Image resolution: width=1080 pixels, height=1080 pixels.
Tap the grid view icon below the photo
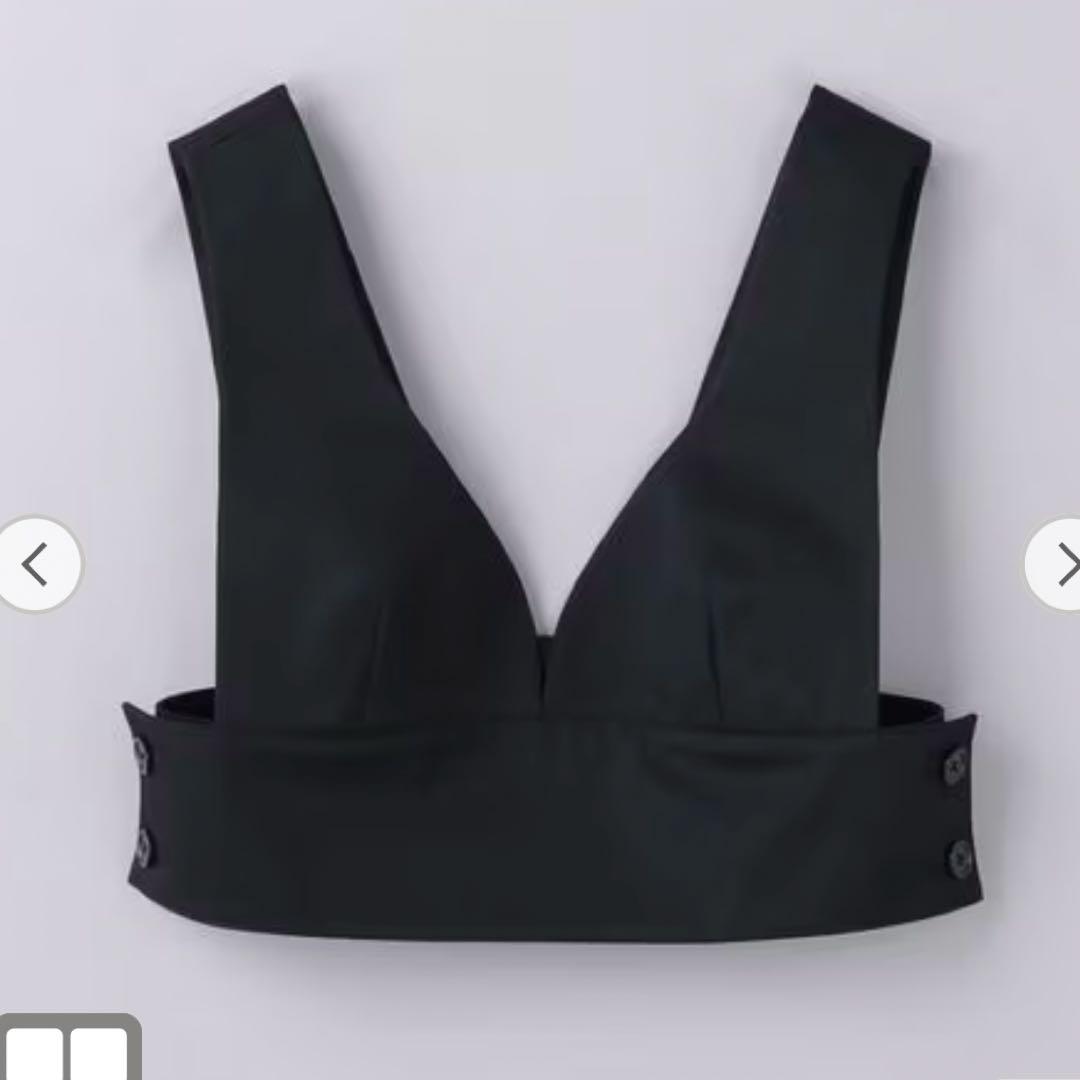(x=69, y=1049)
